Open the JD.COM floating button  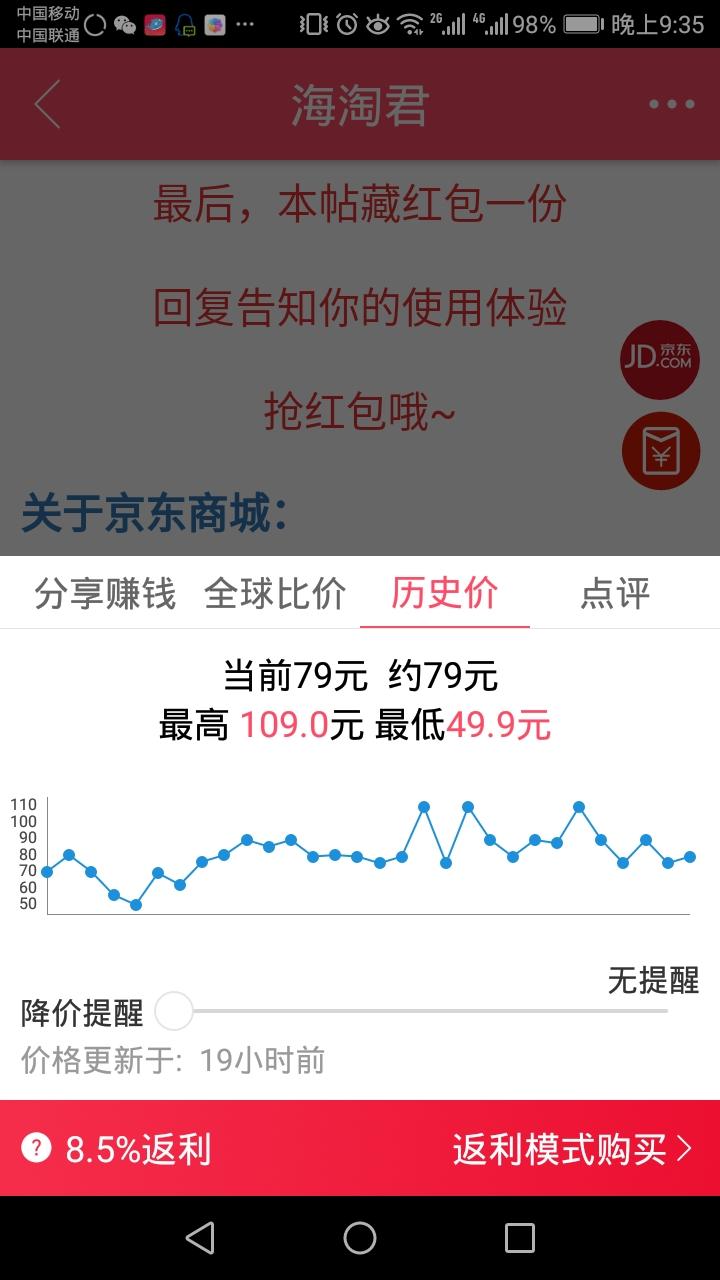(659, 359)
